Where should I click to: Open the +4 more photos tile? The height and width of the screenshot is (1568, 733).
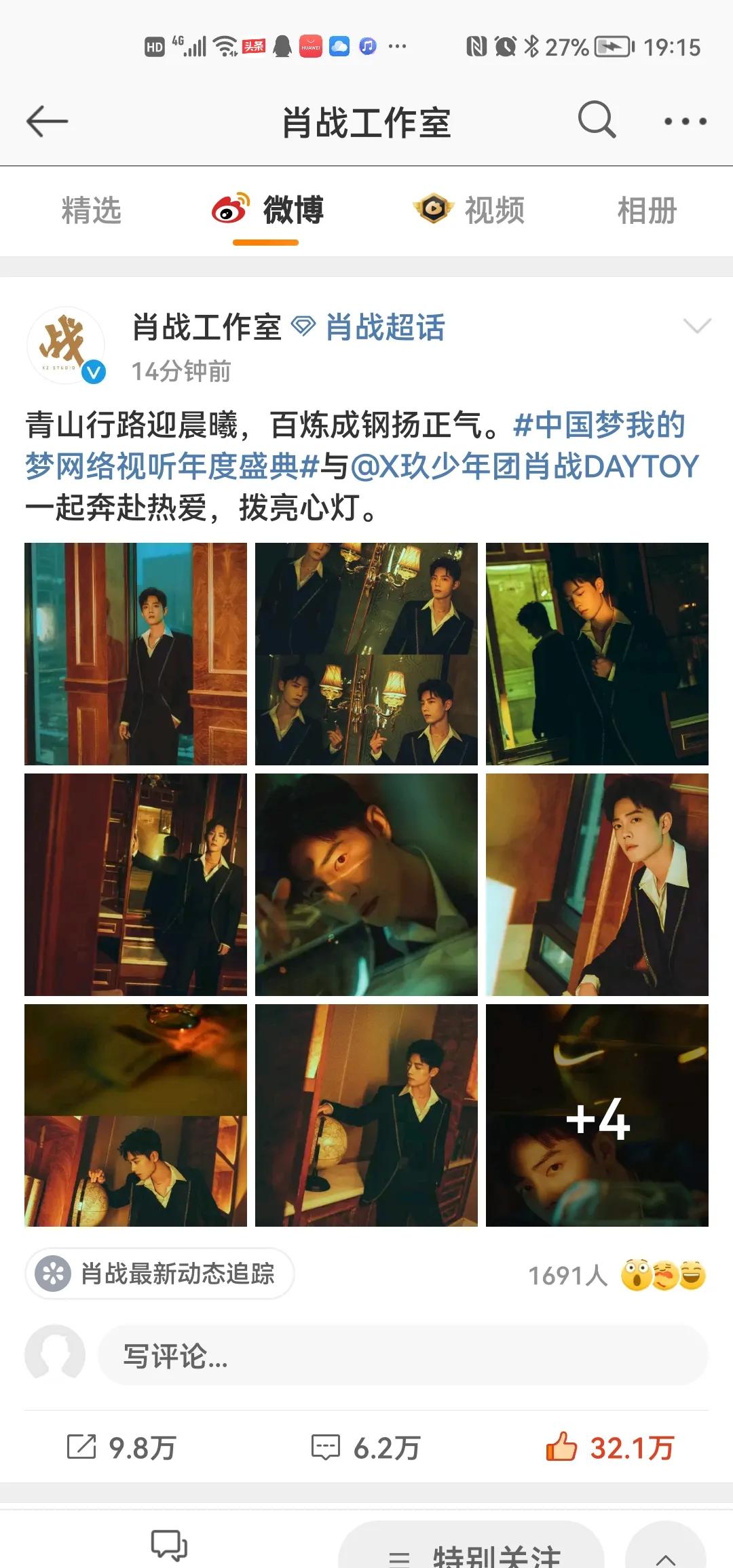(x=597, y=1115)
